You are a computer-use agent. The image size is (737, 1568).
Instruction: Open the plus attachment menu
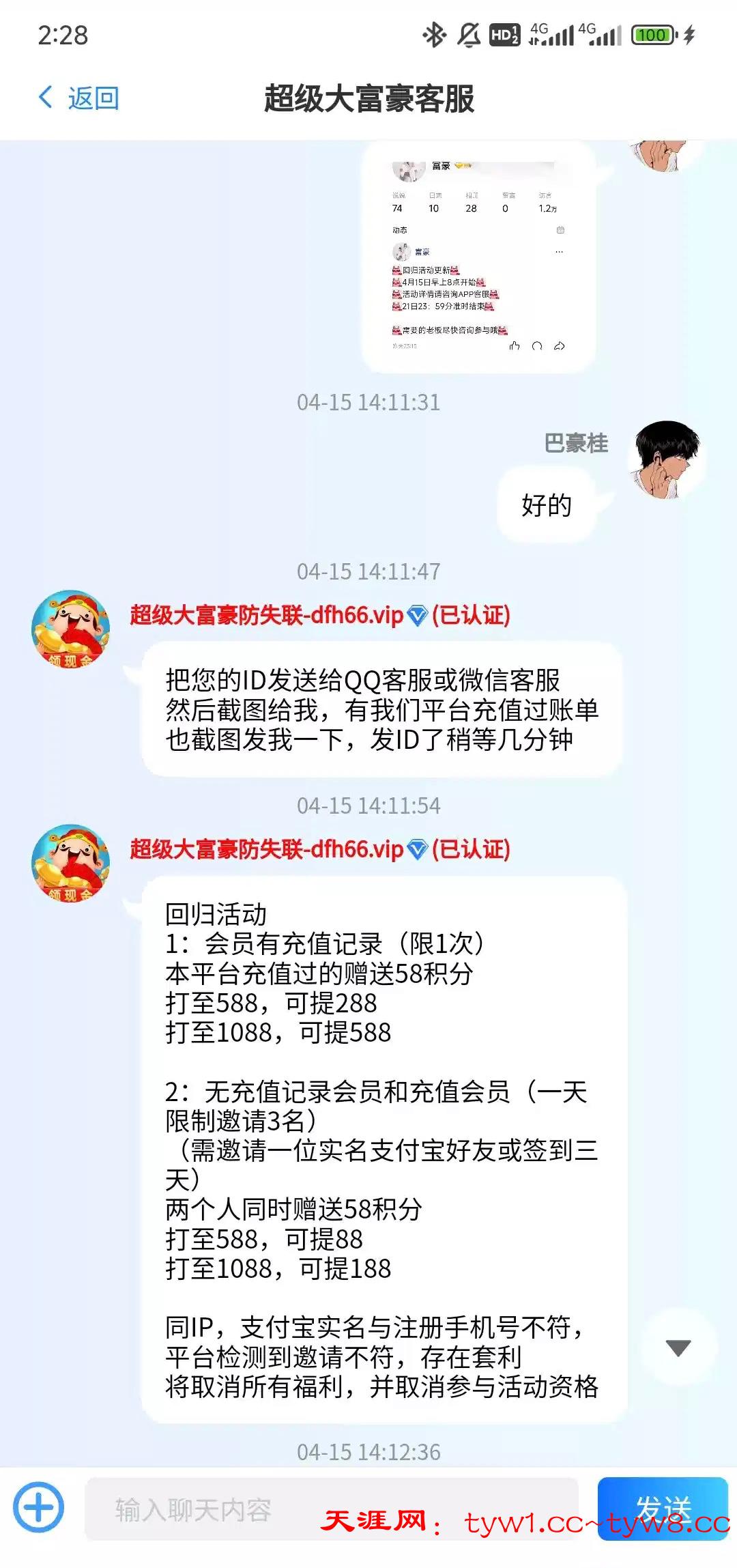(x=39, y=1507)
